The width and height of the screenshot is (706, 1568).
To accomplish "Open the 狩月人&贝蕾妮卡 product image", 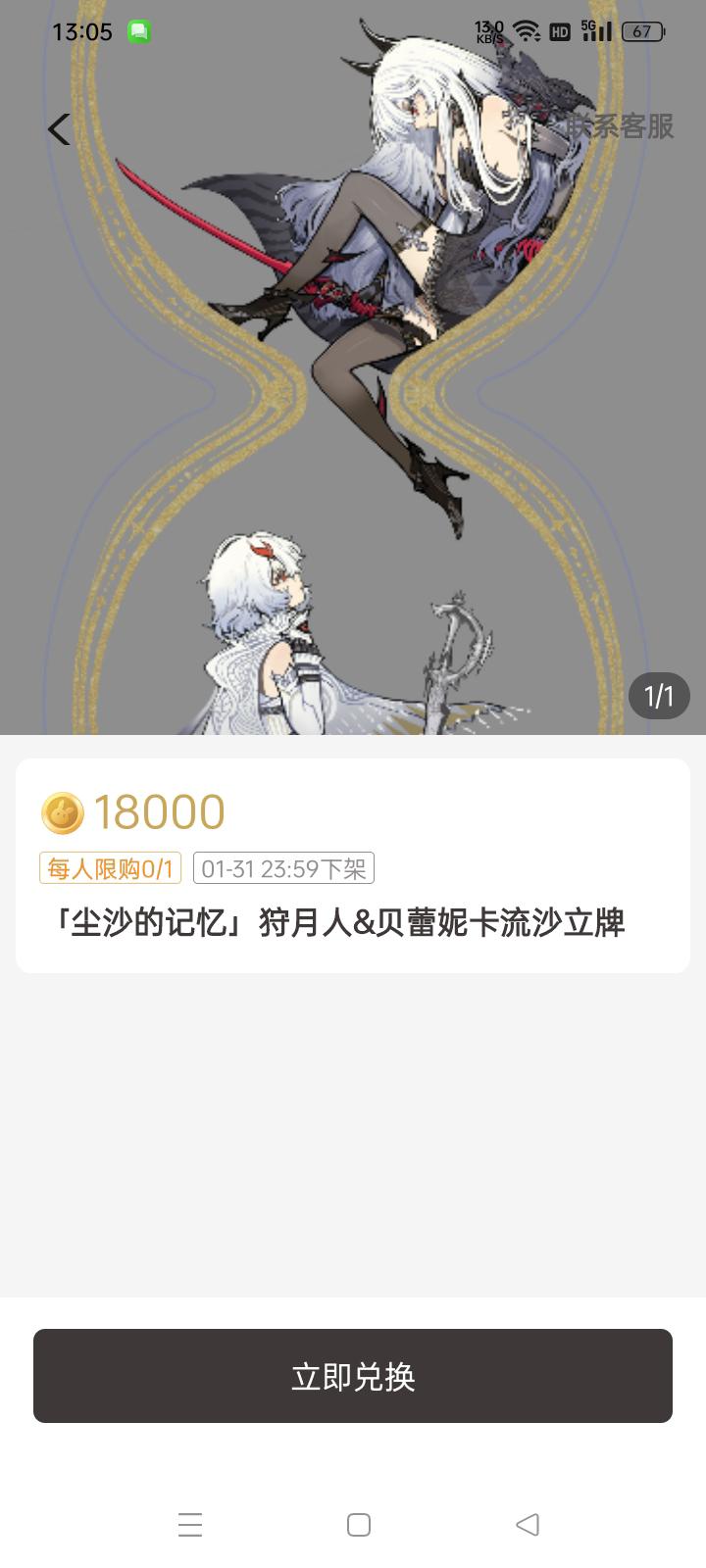I will [353, 392].
